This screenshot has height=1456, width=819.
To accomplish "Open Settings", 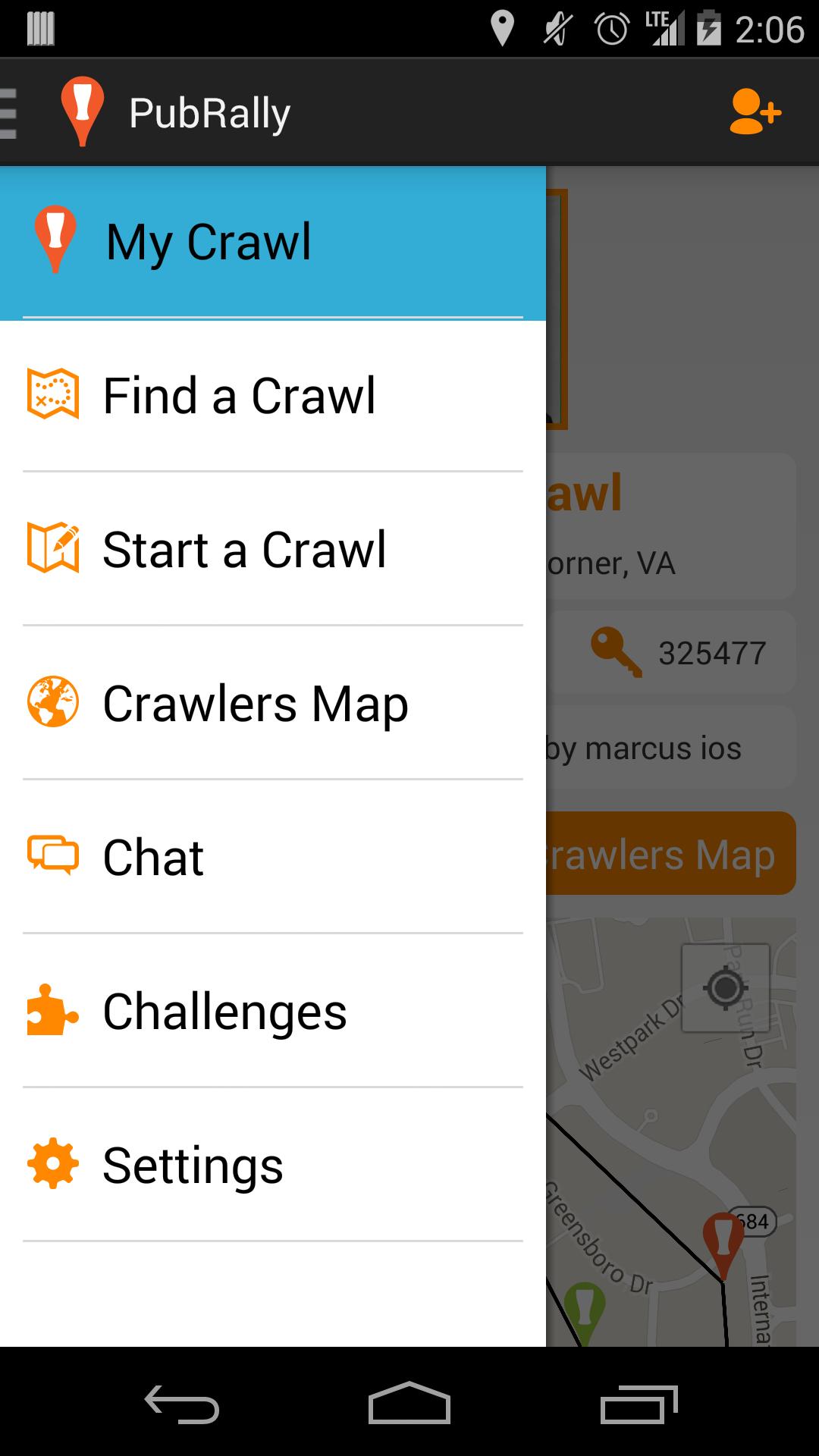I will (x=273, y=1166).
